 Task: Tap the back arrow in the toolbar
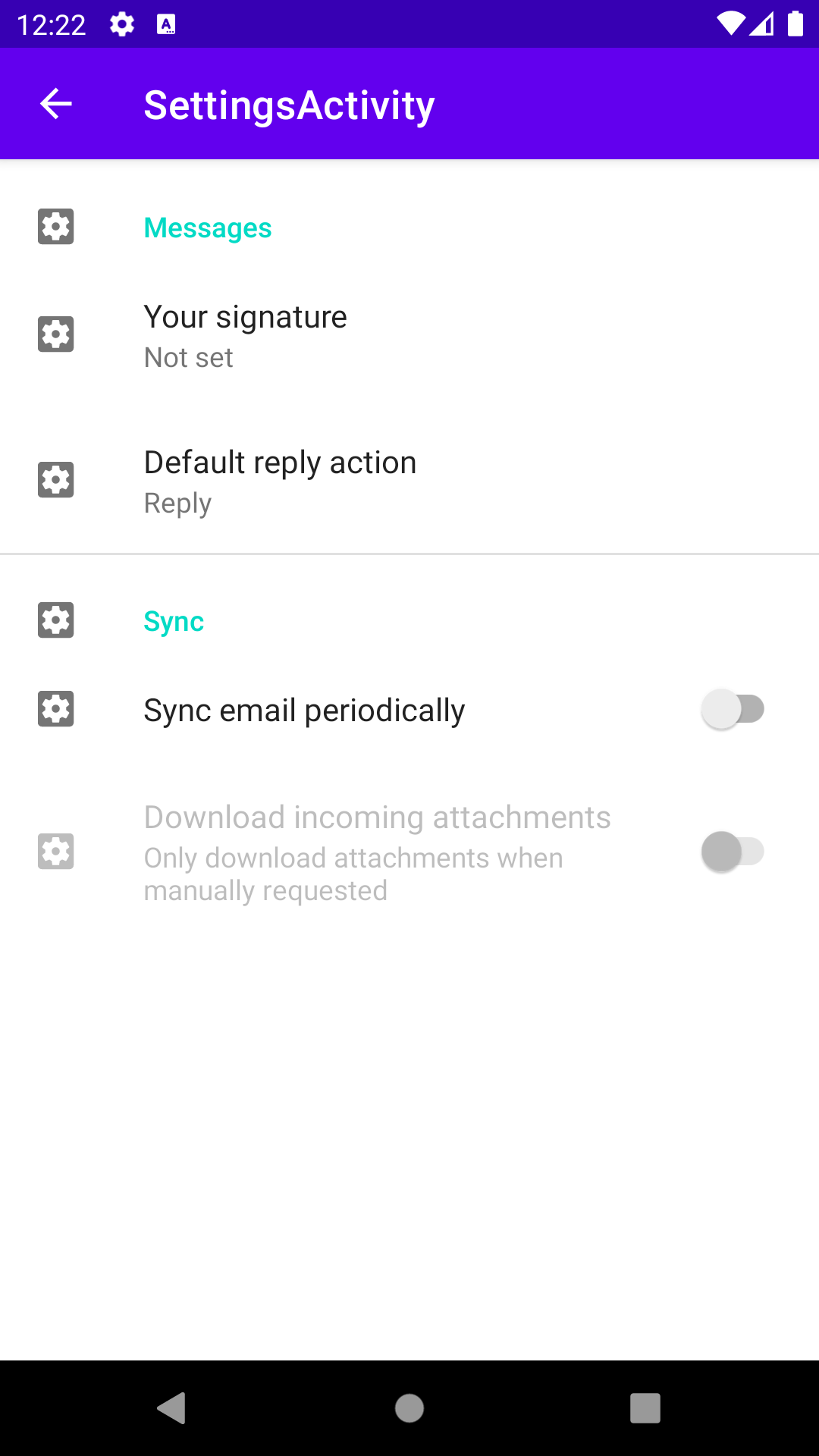[55, 103]
